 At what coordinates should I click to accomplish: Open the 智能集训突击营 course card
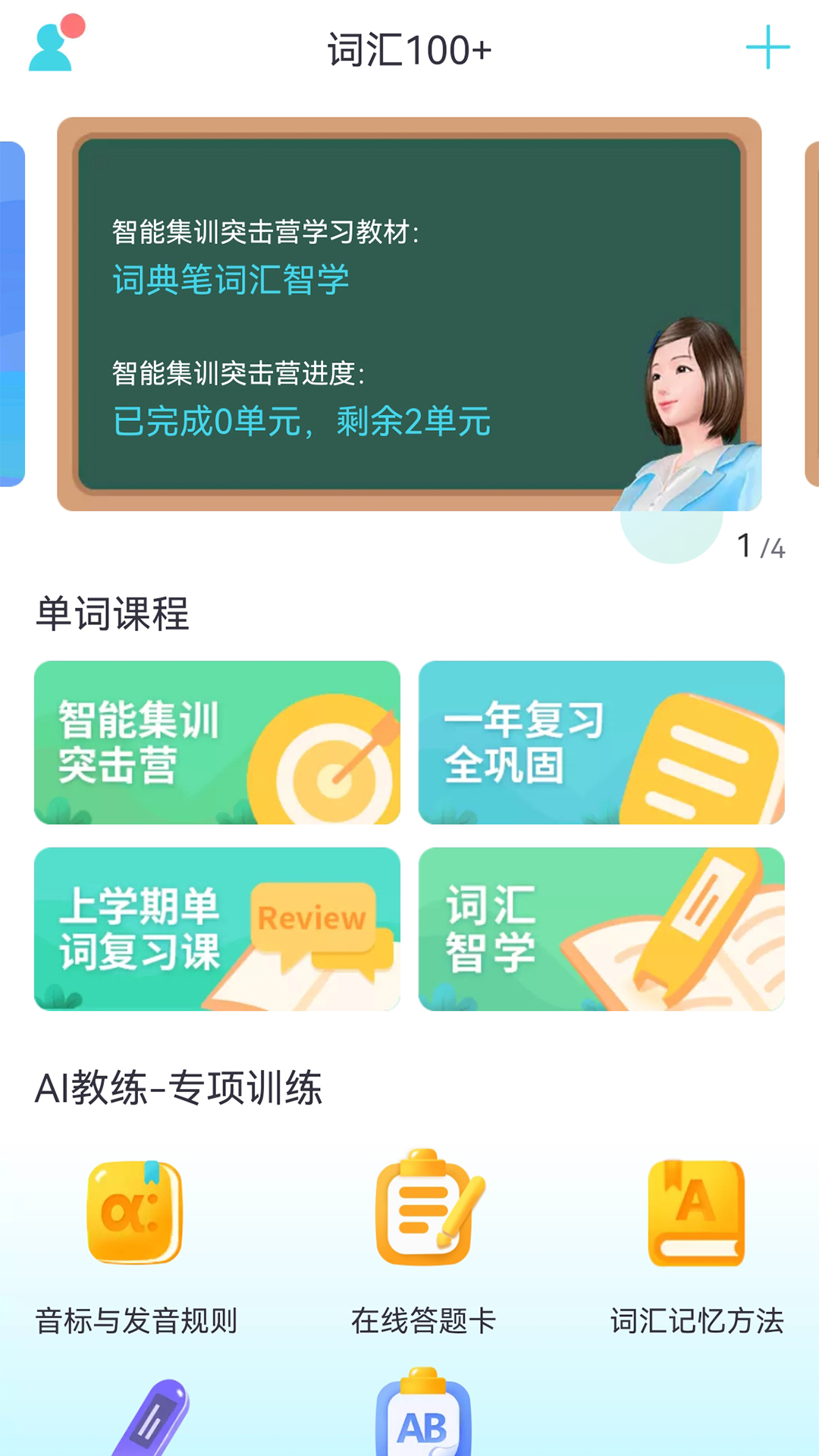pyautogui.click(x=216, y=743)
